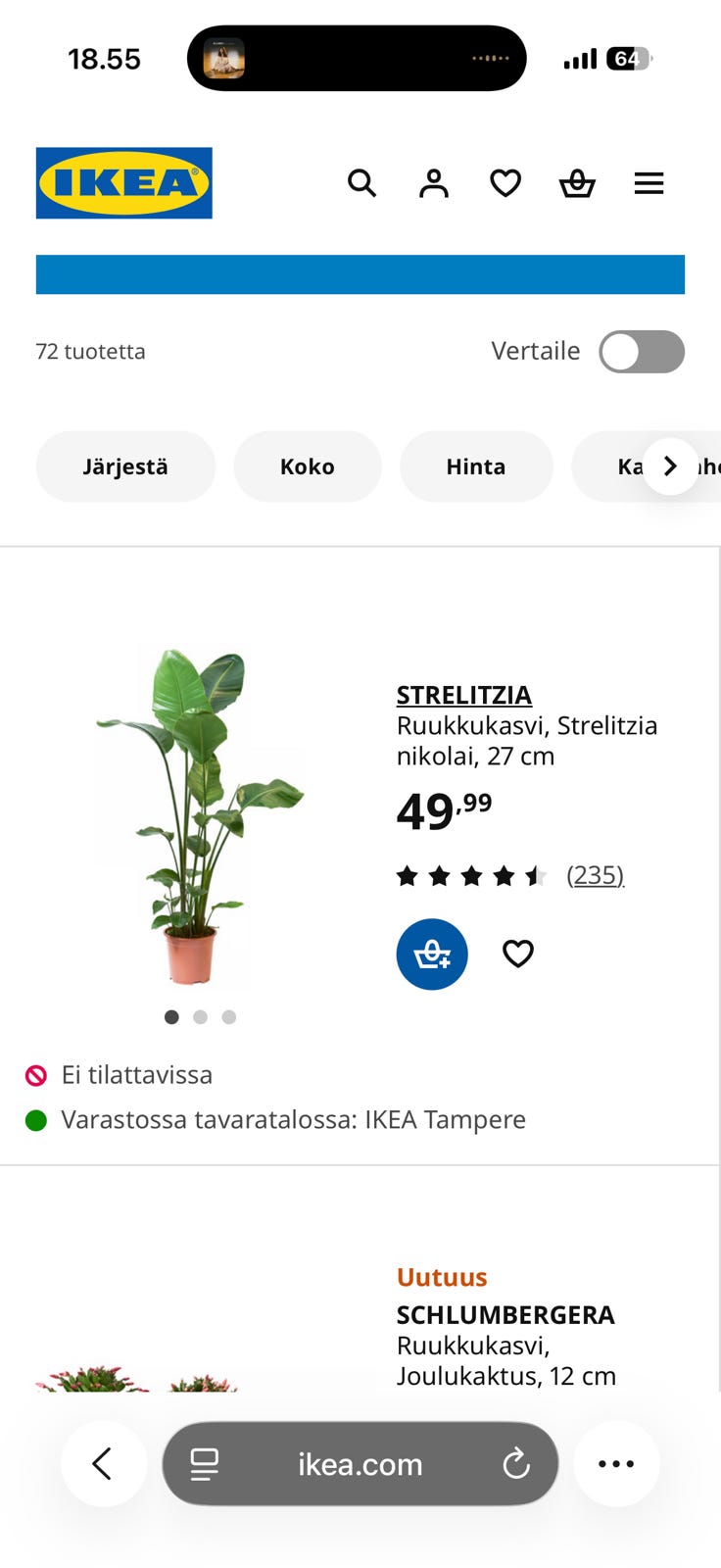Screen dimensions: 721x1568
Task: Open the hamburger navigation menu
Action: click(649, 183)
